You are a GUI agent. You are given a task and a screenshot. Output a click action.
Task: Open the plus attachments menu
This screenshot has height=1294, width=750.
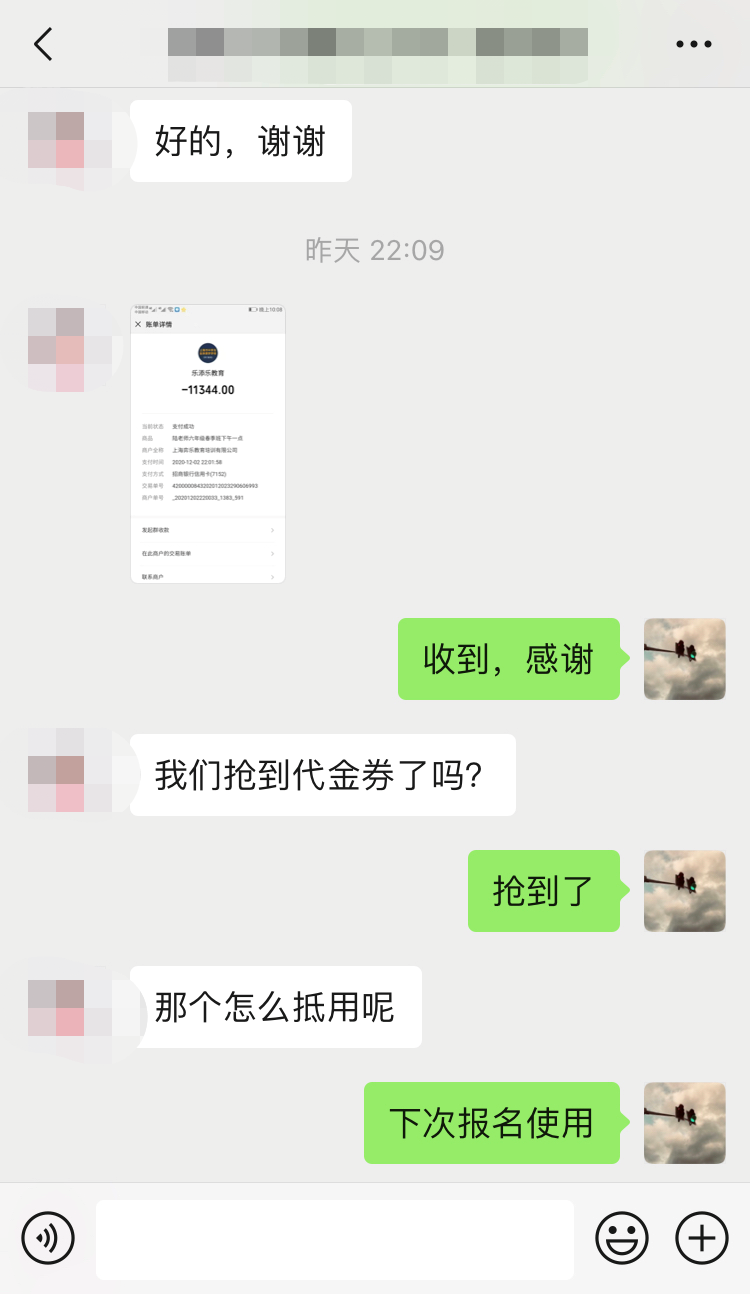click(702, 1238)
